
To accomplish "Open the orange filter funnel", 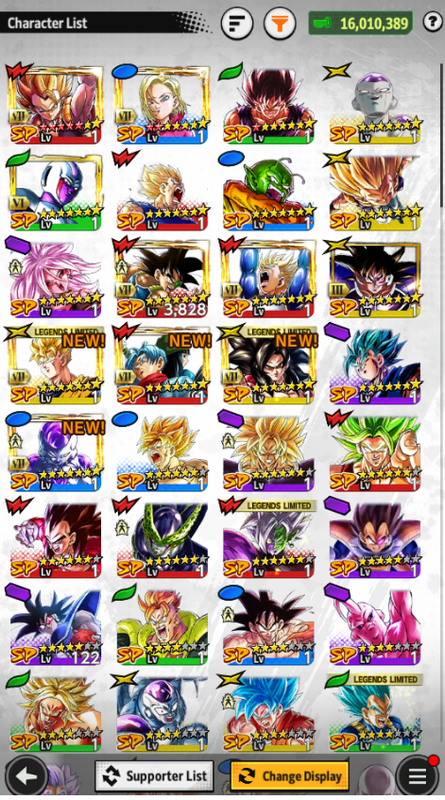I will (x=279, y=23).
